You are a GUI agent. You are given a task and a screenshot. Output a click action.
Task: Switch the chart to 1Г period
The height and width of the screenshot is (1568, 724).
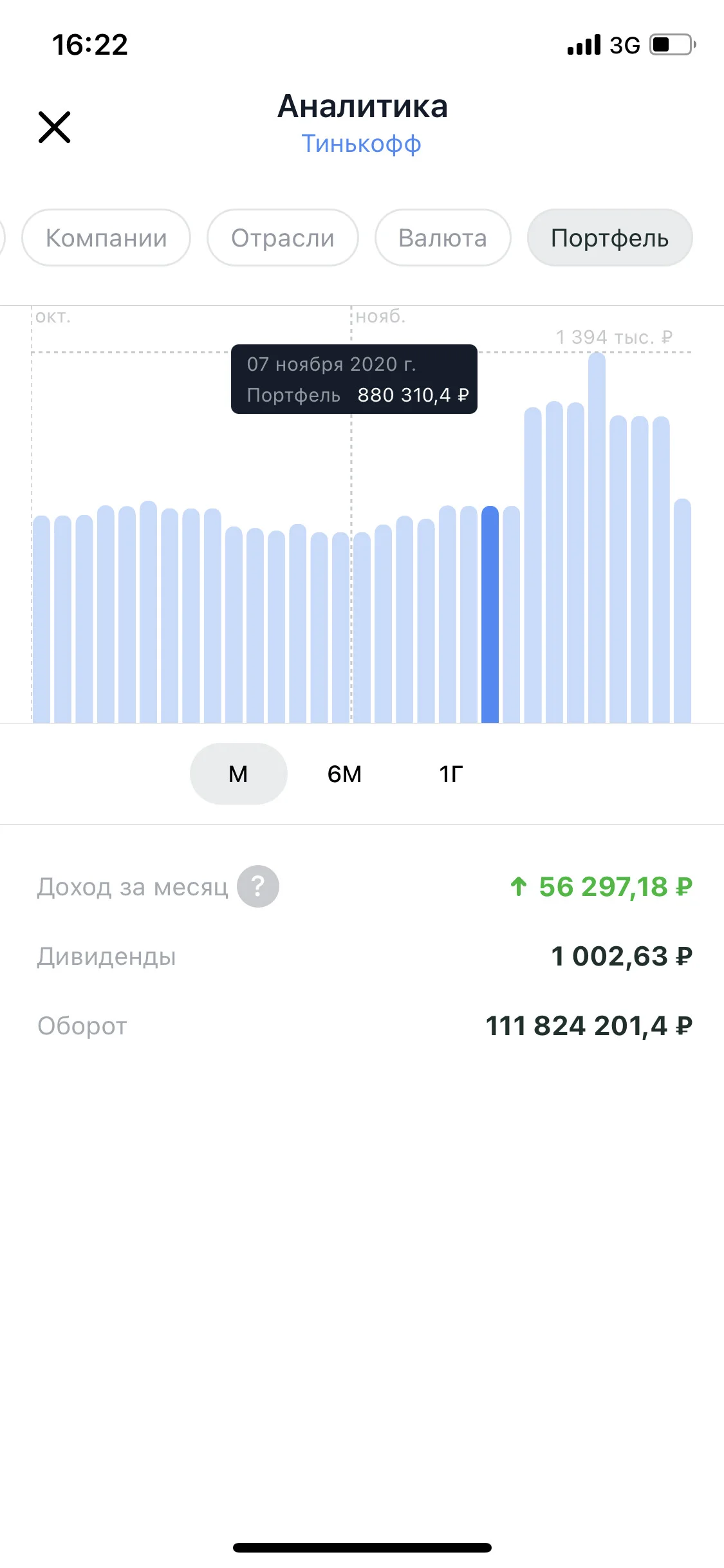450,774
